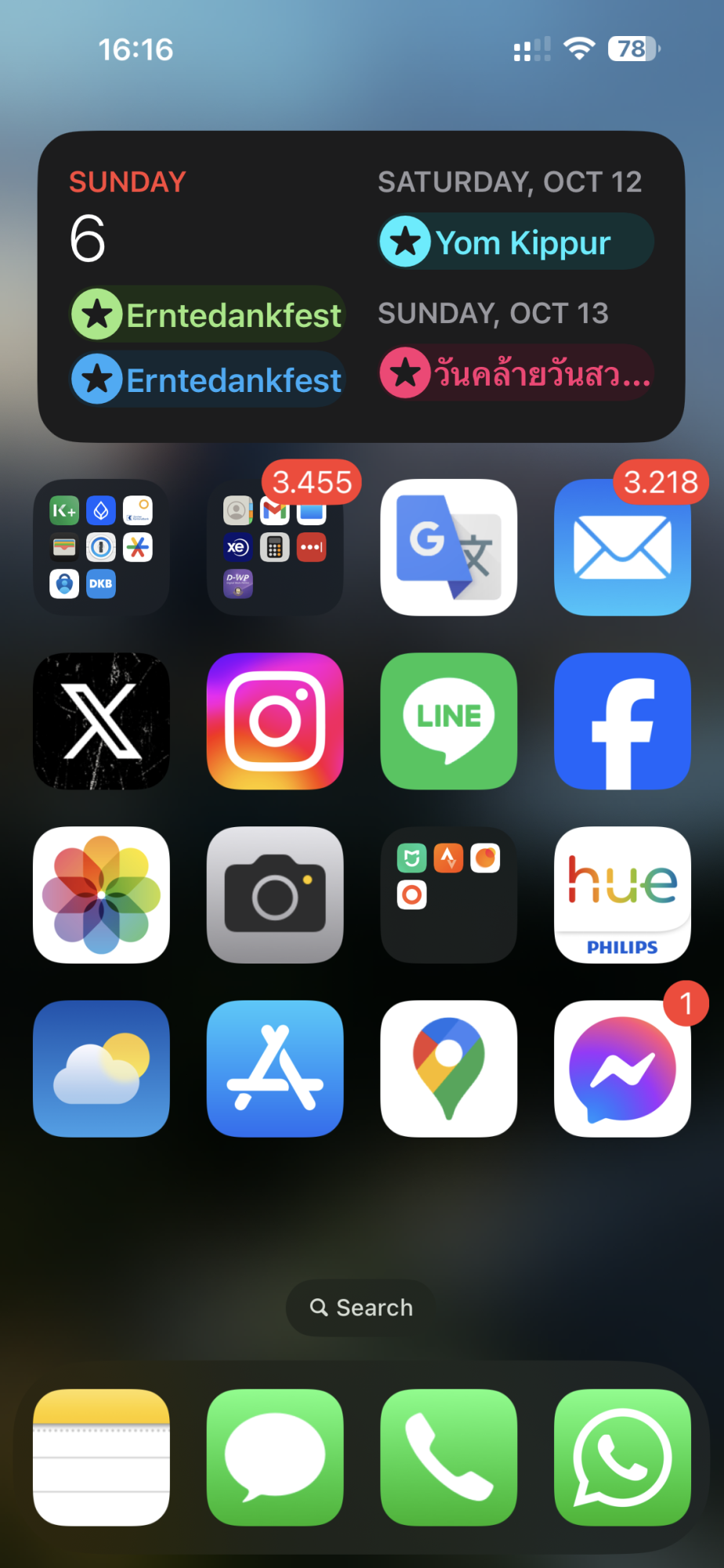The image size is (724, 1568).
Task: Launch WhatsApp from the dock
Action: pos(622,1457)
